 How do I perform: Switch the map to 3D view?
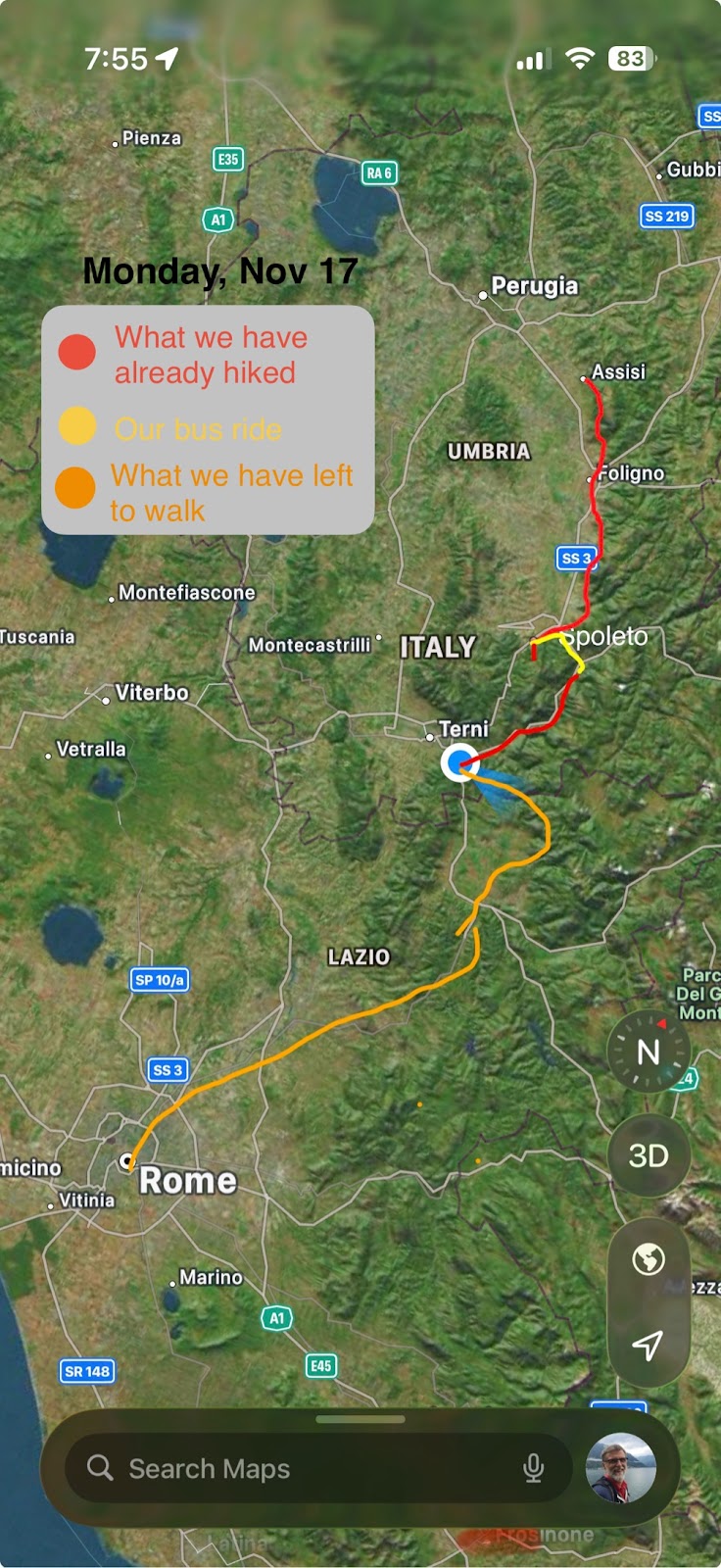click(x=649, y=1155)
